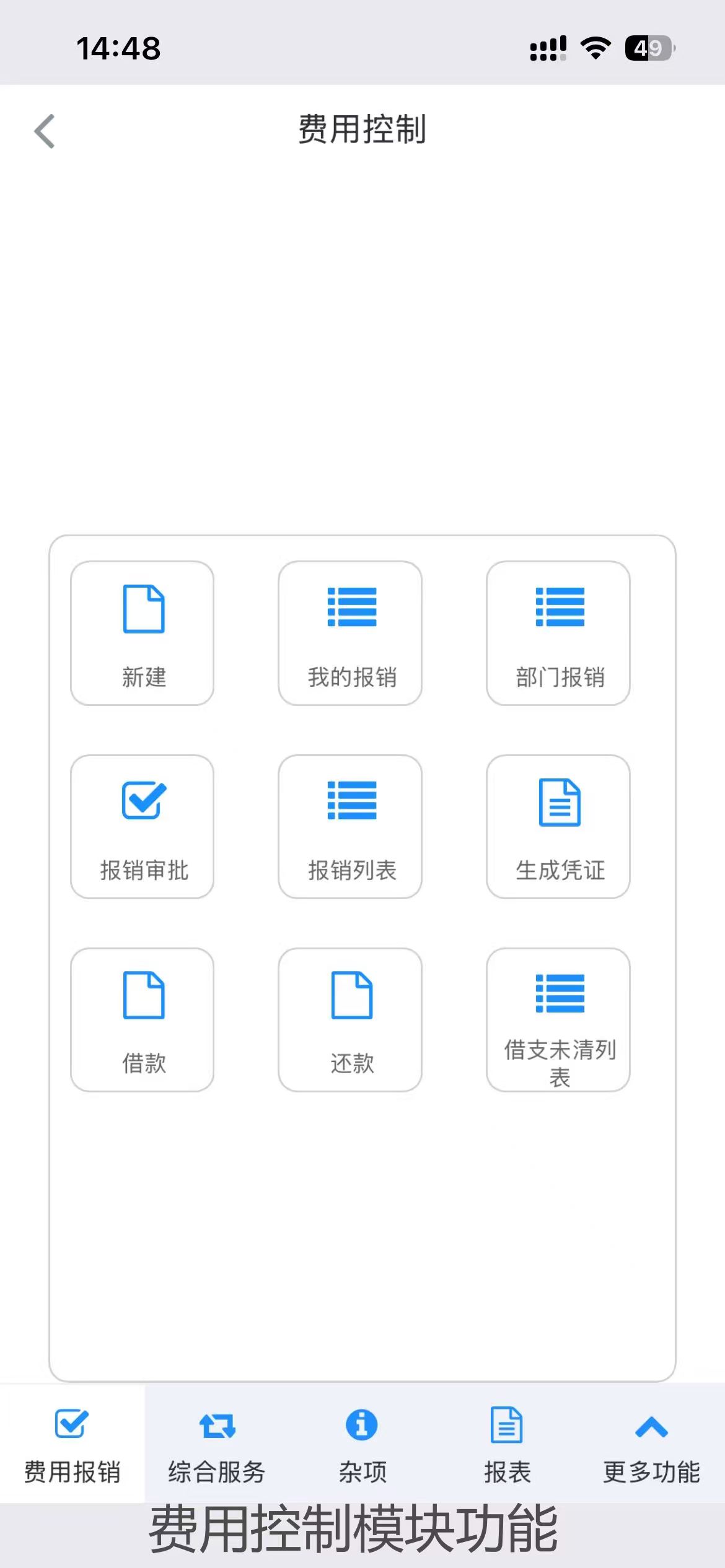Open 部门报销 list
725x1568 pixels.
tap(558, 633)
